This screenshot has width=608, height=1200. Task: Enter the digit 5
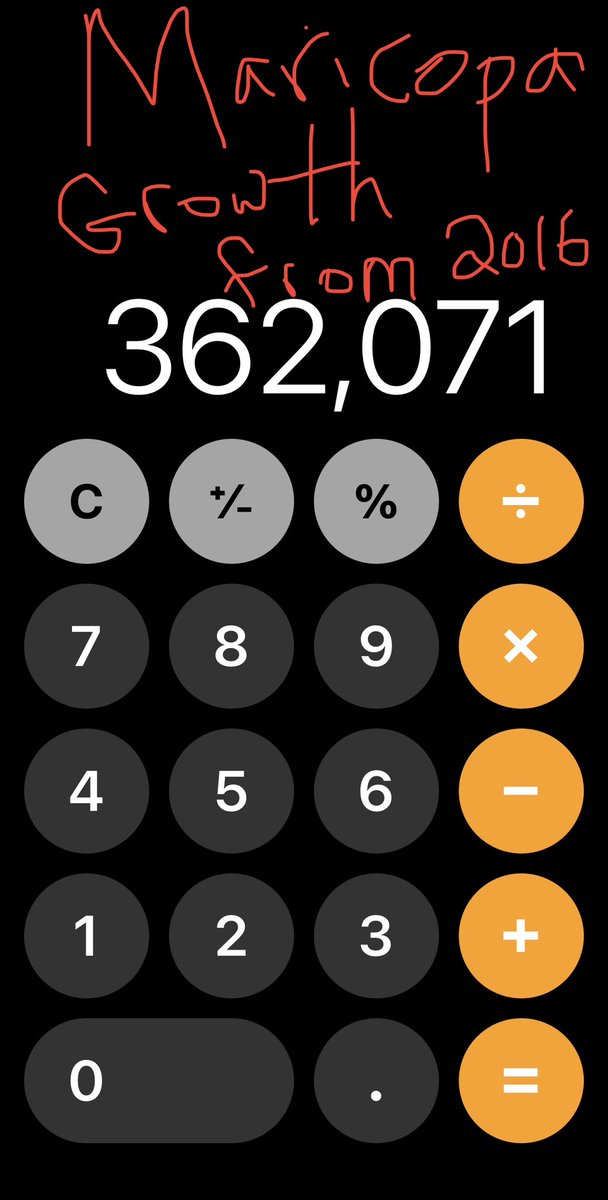pyautogui.click(x=231, y=792)
